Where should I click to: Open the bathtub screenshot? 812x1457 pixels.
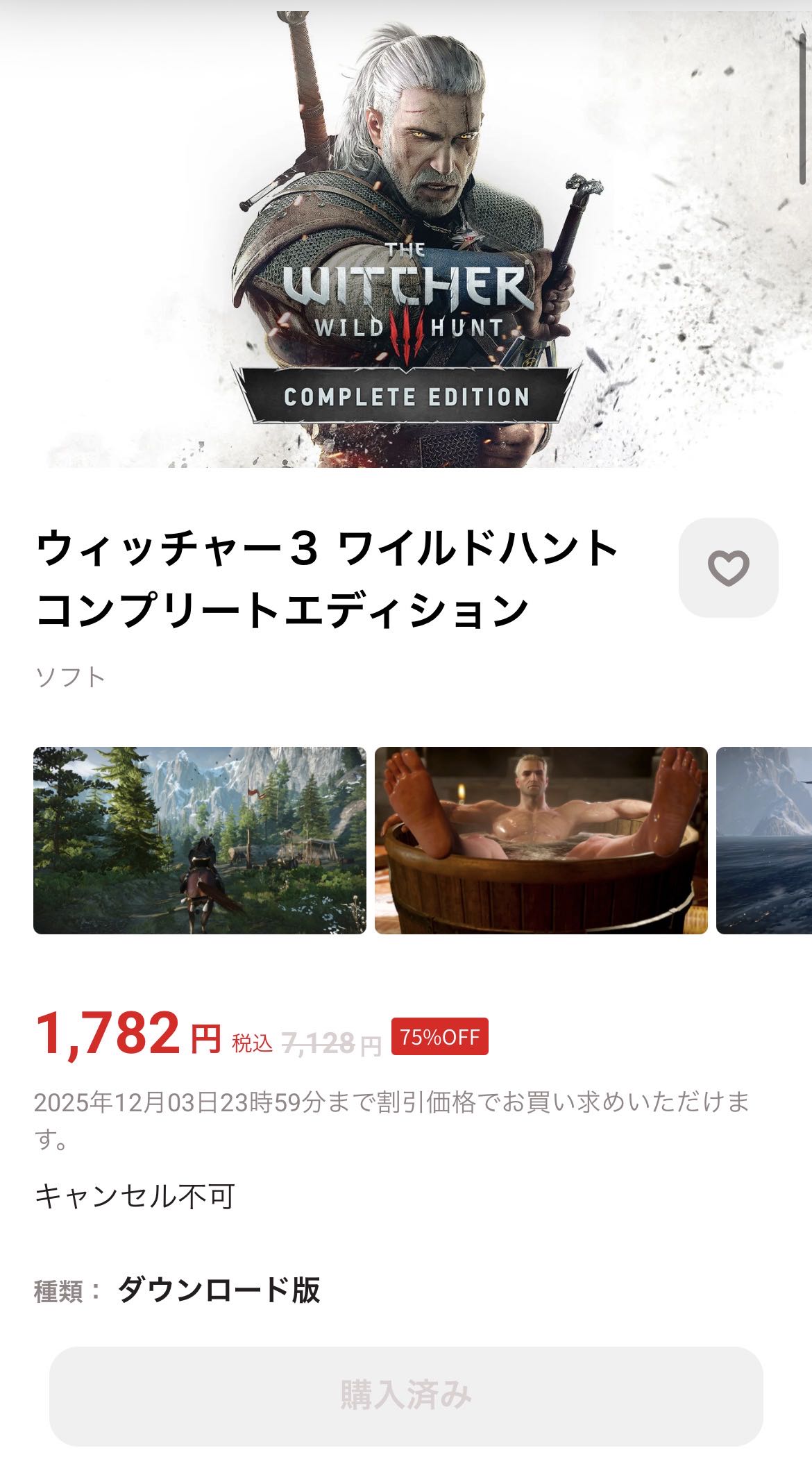pos(541,840)
